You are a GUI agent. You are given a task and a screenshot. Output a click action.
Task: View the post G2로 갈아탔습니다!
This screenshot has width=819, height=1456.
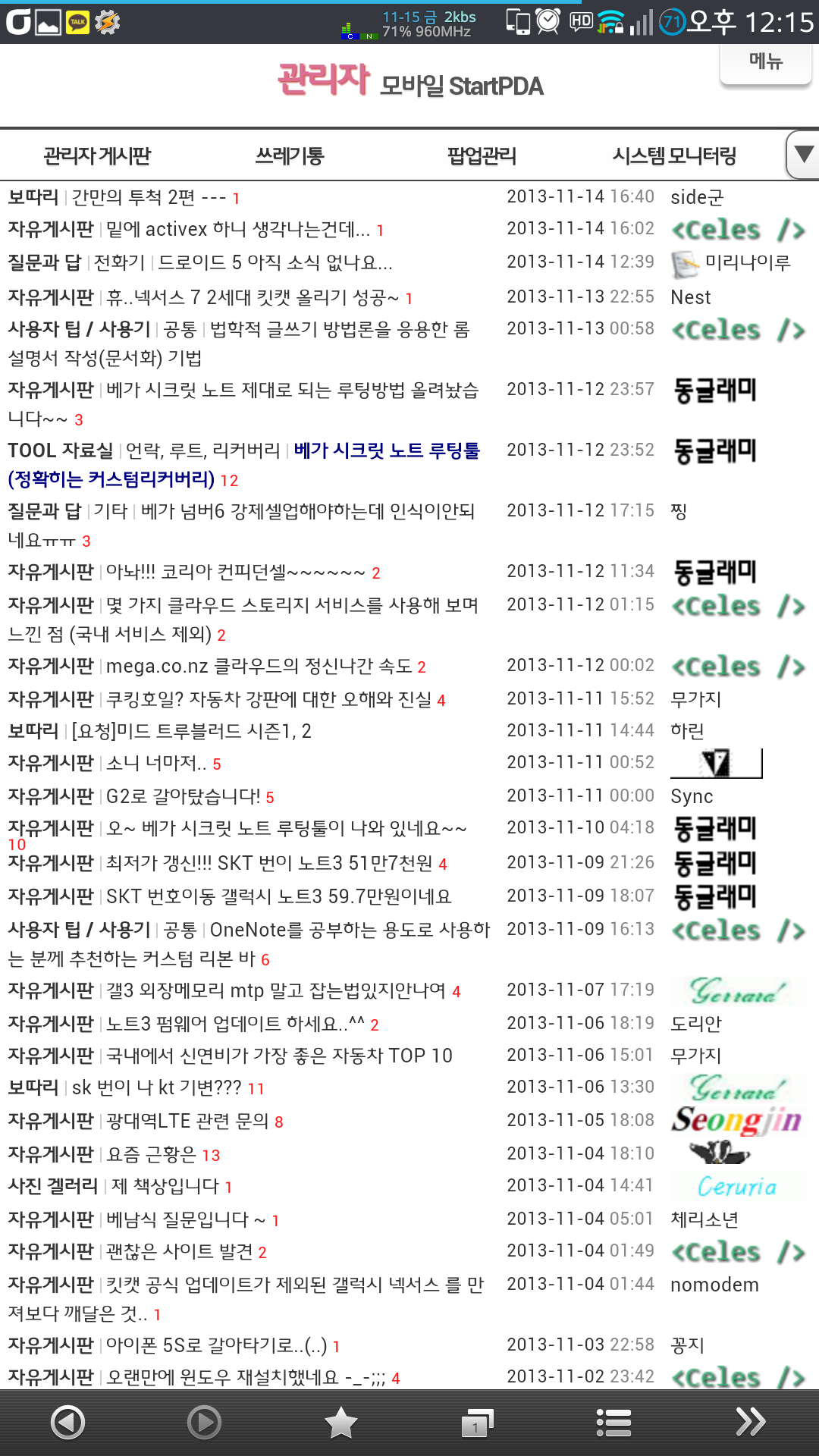click(x=183, y=796)
